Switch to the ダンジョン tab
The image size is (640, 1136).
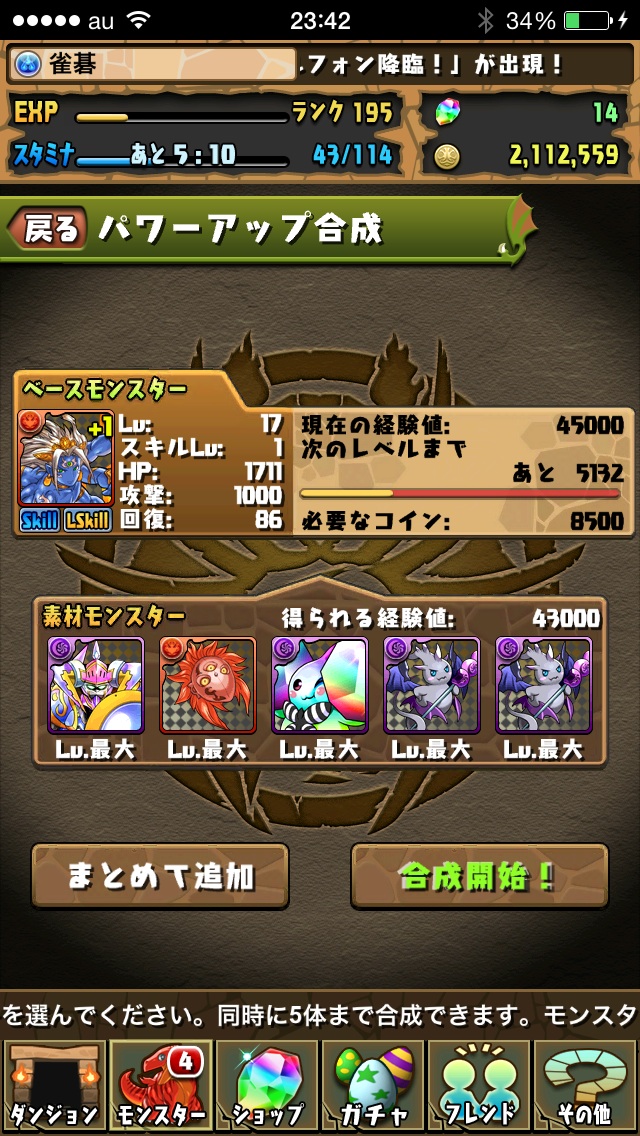coord(53,1086)
